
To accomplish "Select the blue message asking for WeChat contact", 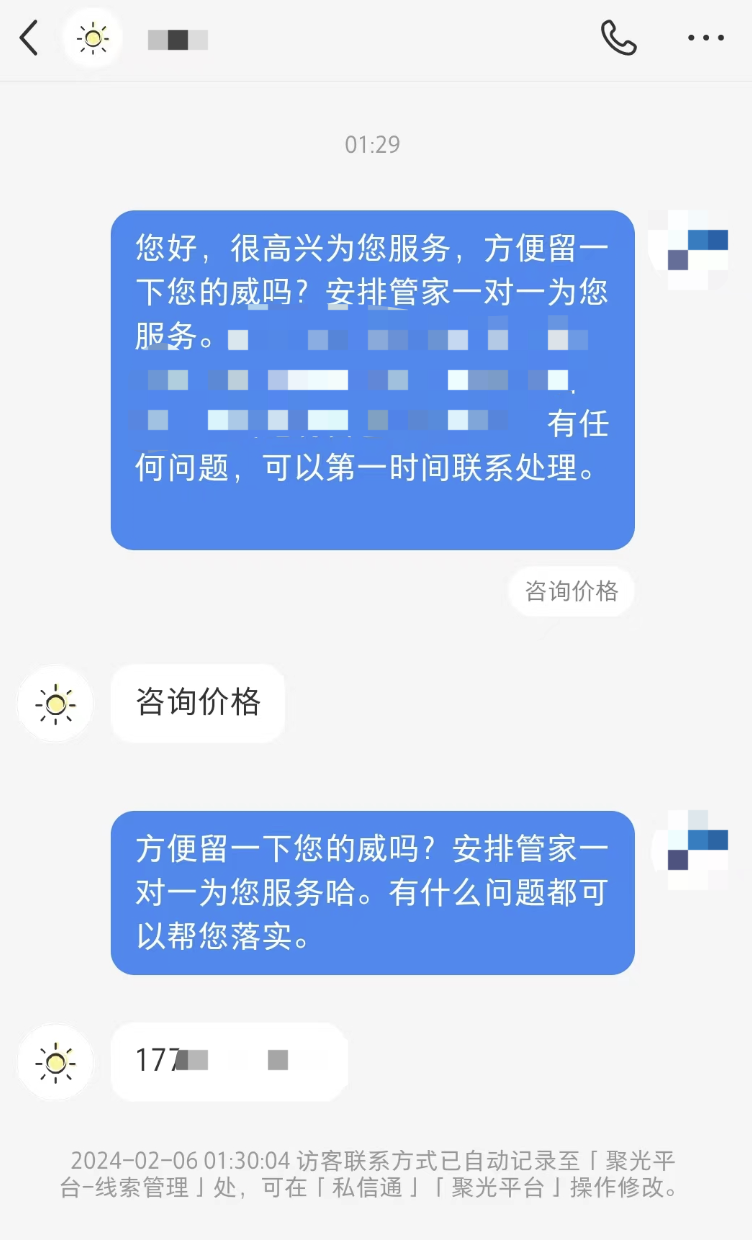I will [x=375, y=891].
